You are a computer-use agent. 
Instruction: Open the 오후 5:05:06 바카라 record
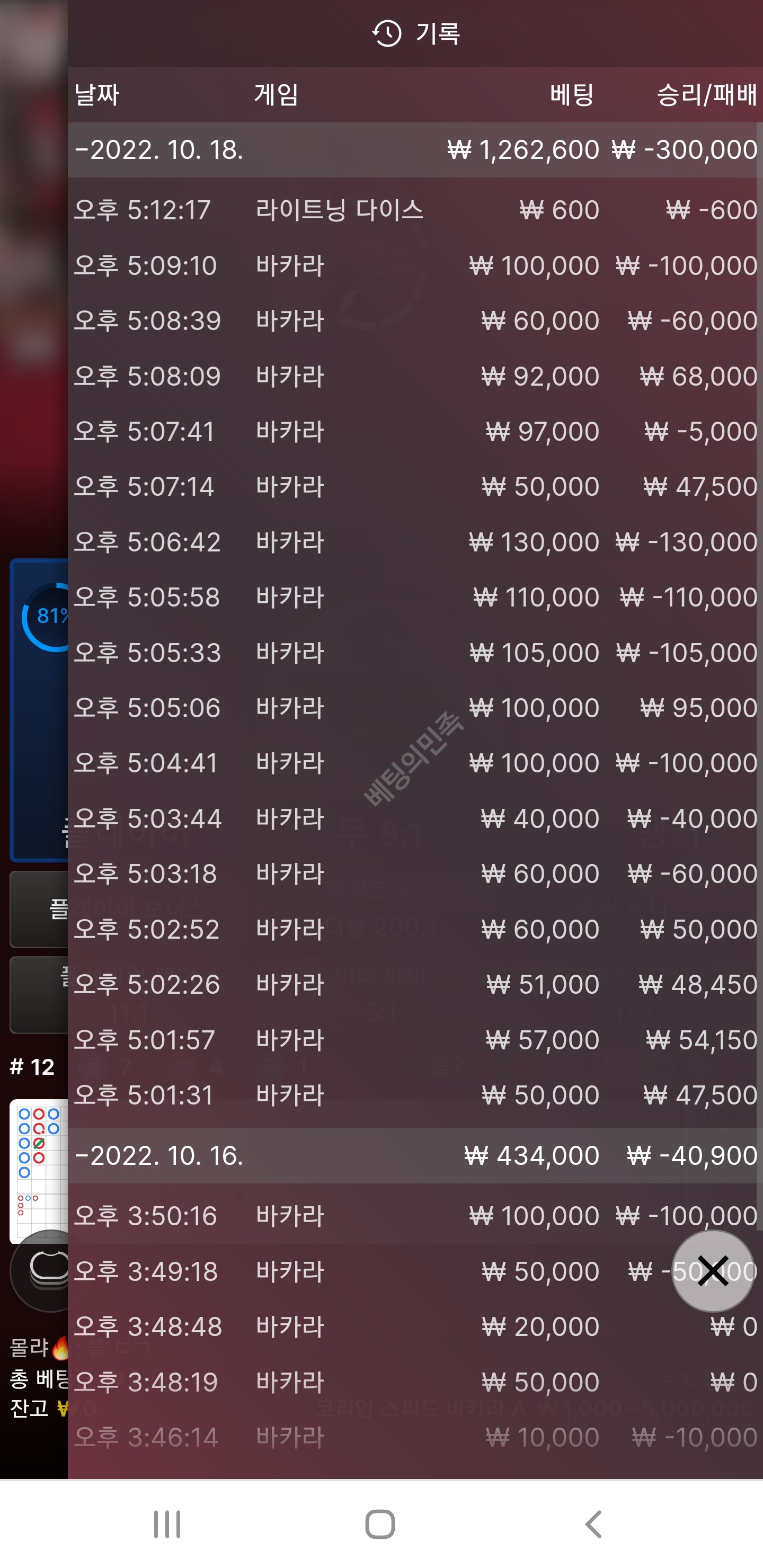tap(414, 708)
